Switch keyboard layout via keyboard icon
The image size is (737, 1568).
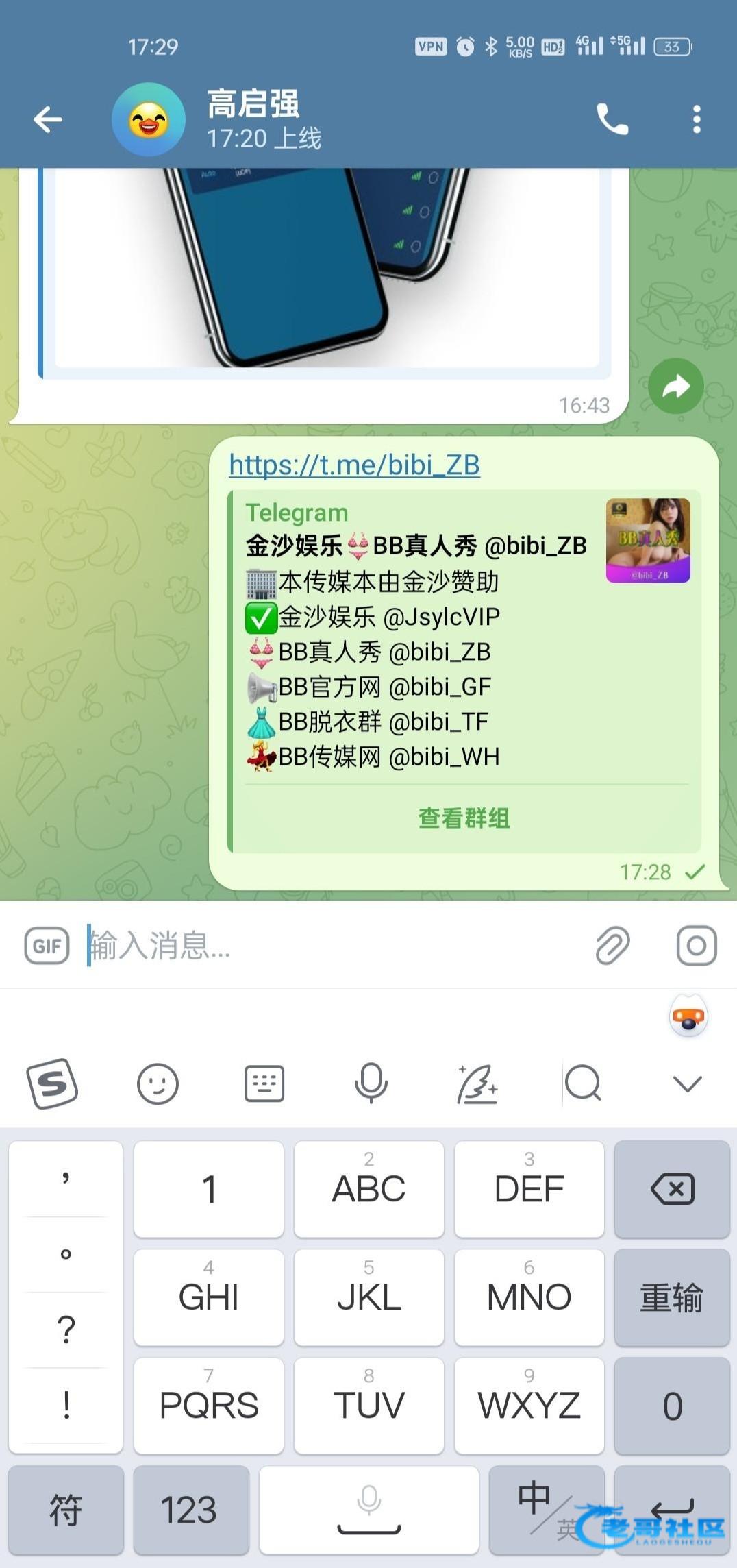264,1083
